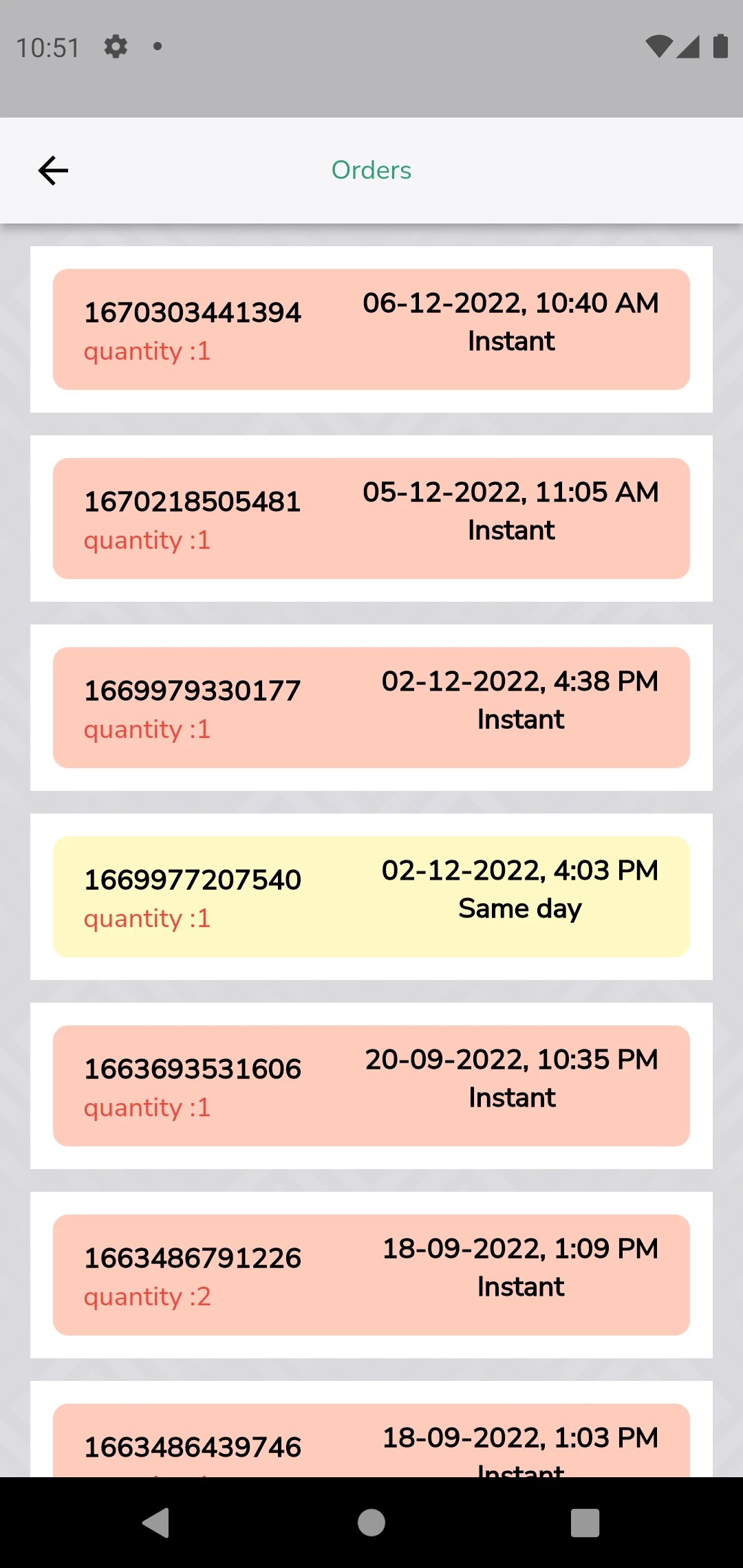Open order 1670218505481

[371, 519]
